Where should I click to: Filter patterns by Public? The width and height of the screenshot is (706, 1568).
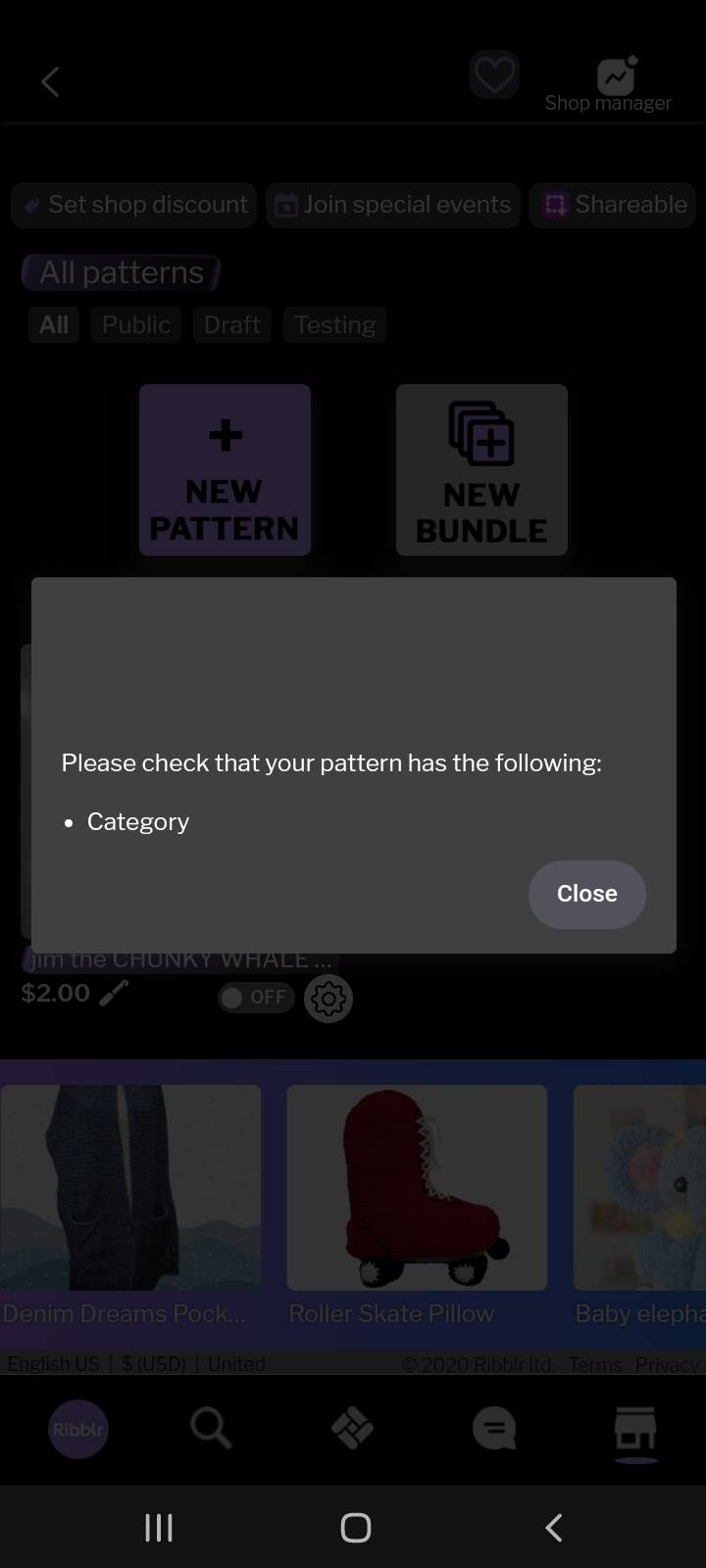(136, 324)
